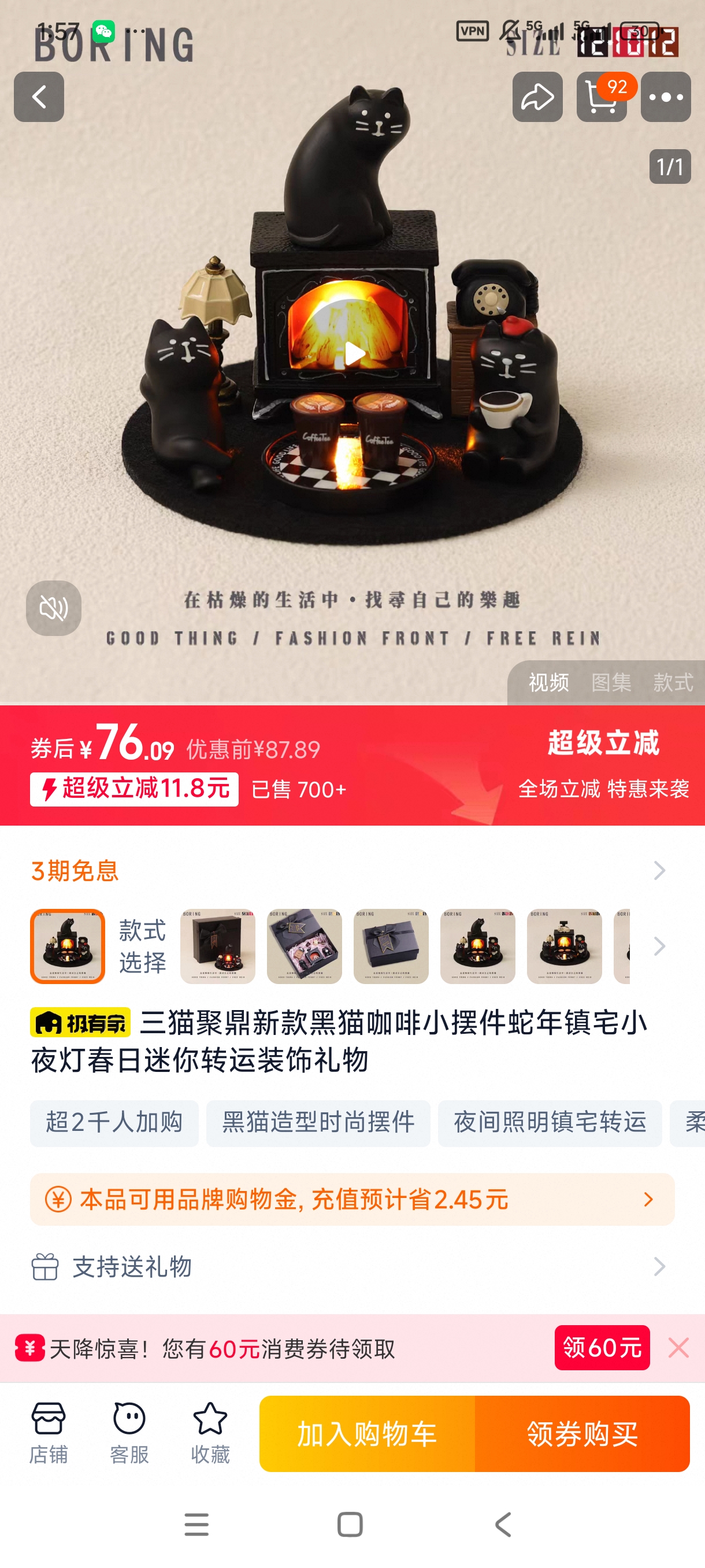Dismiss the coupon banner
The height and width of the screenshot is (1568, 705).
coord(678,1348)
